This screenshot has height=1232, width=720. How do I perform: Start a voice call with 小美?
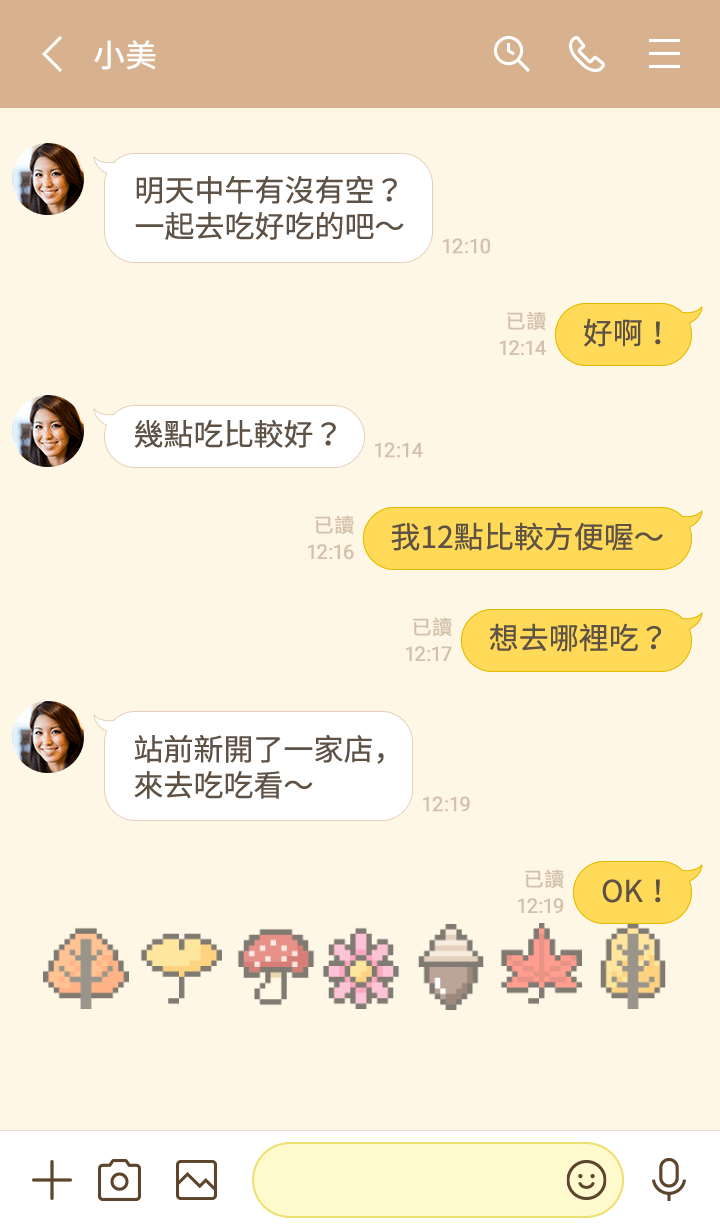pos(587,54)
